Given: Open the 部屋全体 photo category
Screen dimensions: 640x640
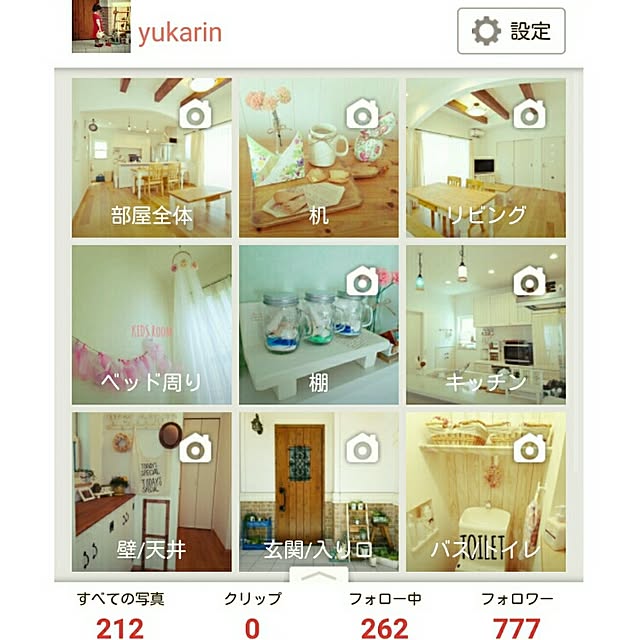Looking at the screenshot, I should coord(152,158).
